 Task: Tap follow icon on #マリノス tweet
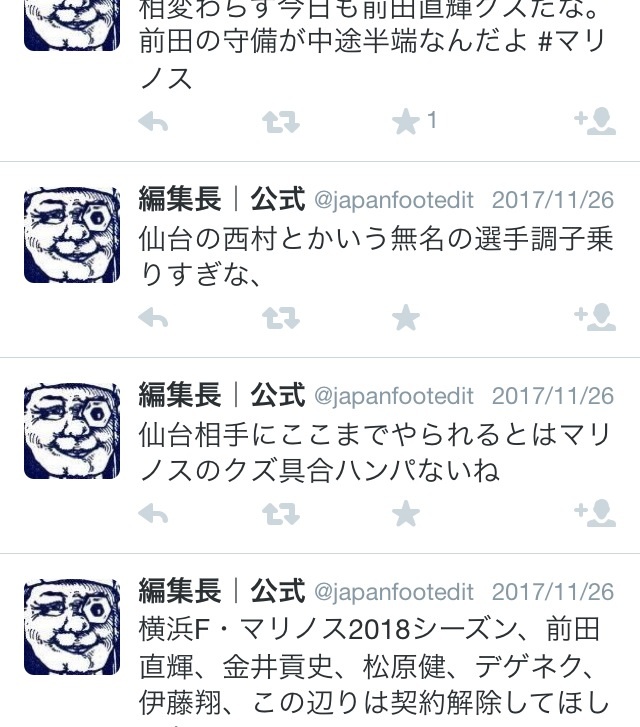(x=594, y=121)
